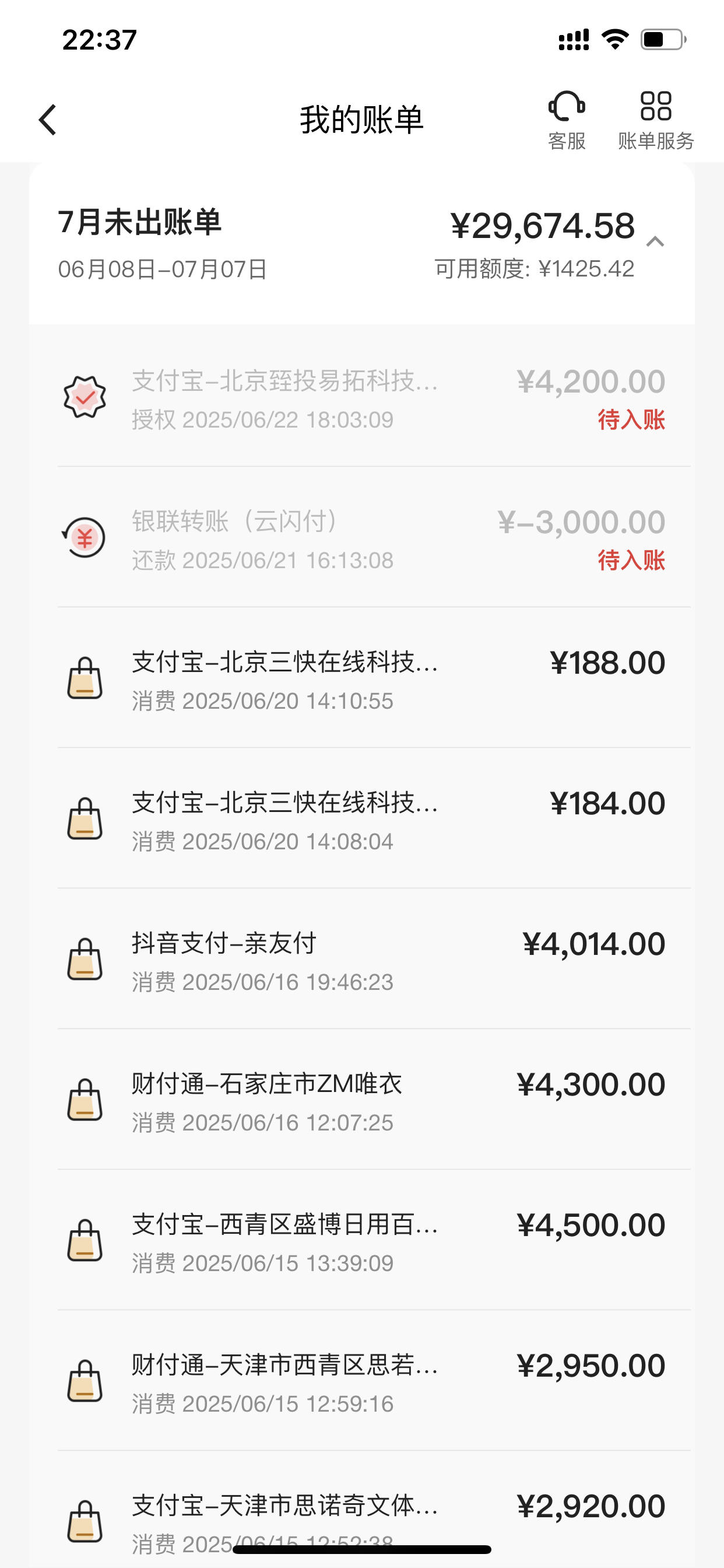Open the 财付通-石家庄市ZM唯衣 transaction
Screen dimensions: 724x1568
[x=362, y=1100]
